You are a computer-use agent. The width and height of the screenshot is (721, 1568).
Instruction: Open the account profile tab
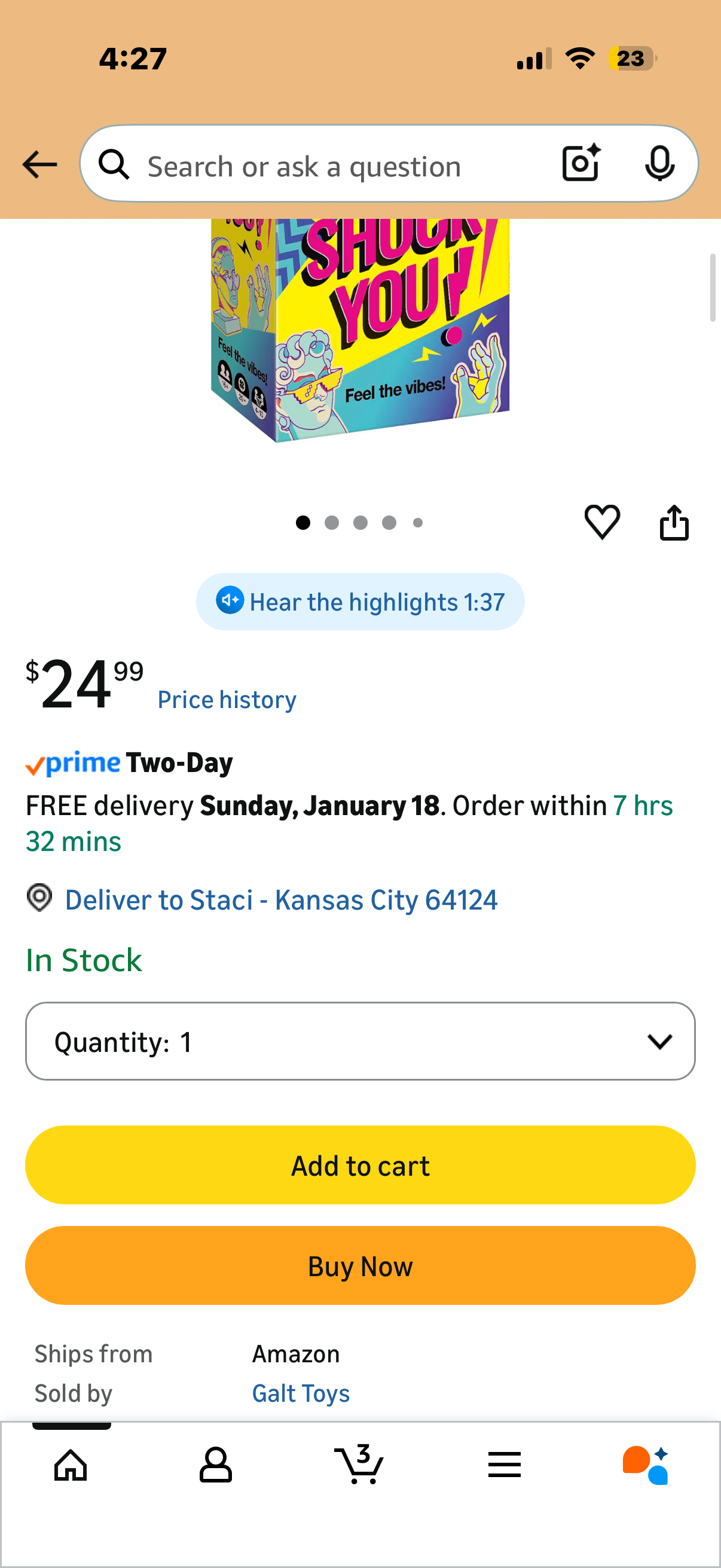(215, 1465)
